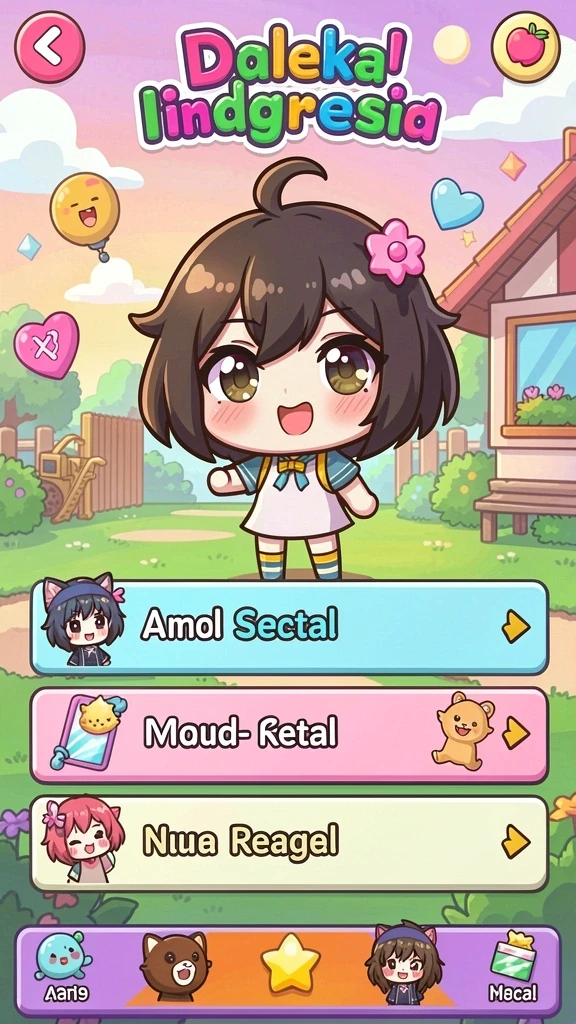The height and width of the screenshot is (1024, 576).
Task: Open the Niua Reagel row
Action: tap(289, 843)
